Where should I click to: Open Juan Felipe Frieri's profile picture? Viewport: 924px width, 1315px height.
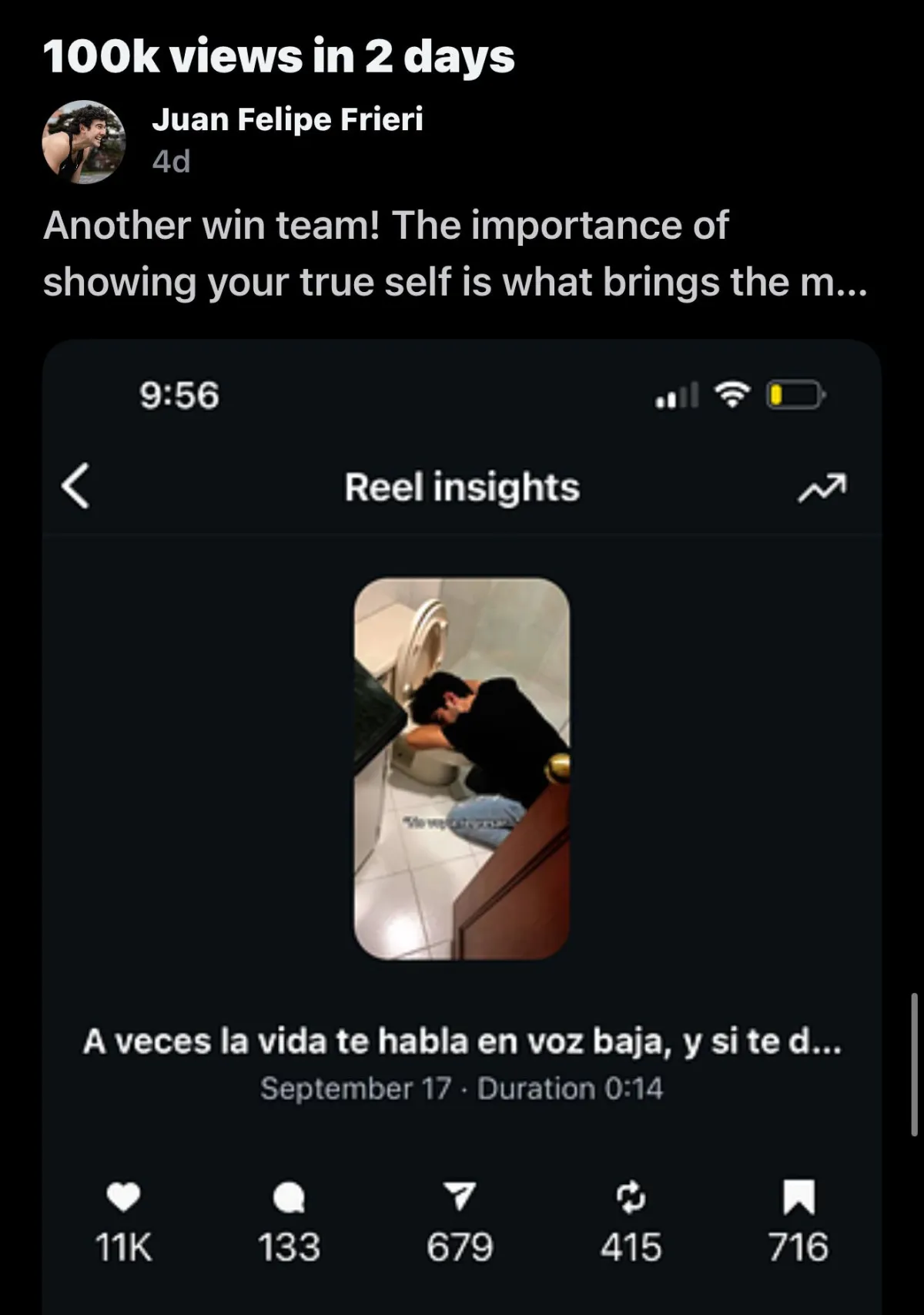83,142
